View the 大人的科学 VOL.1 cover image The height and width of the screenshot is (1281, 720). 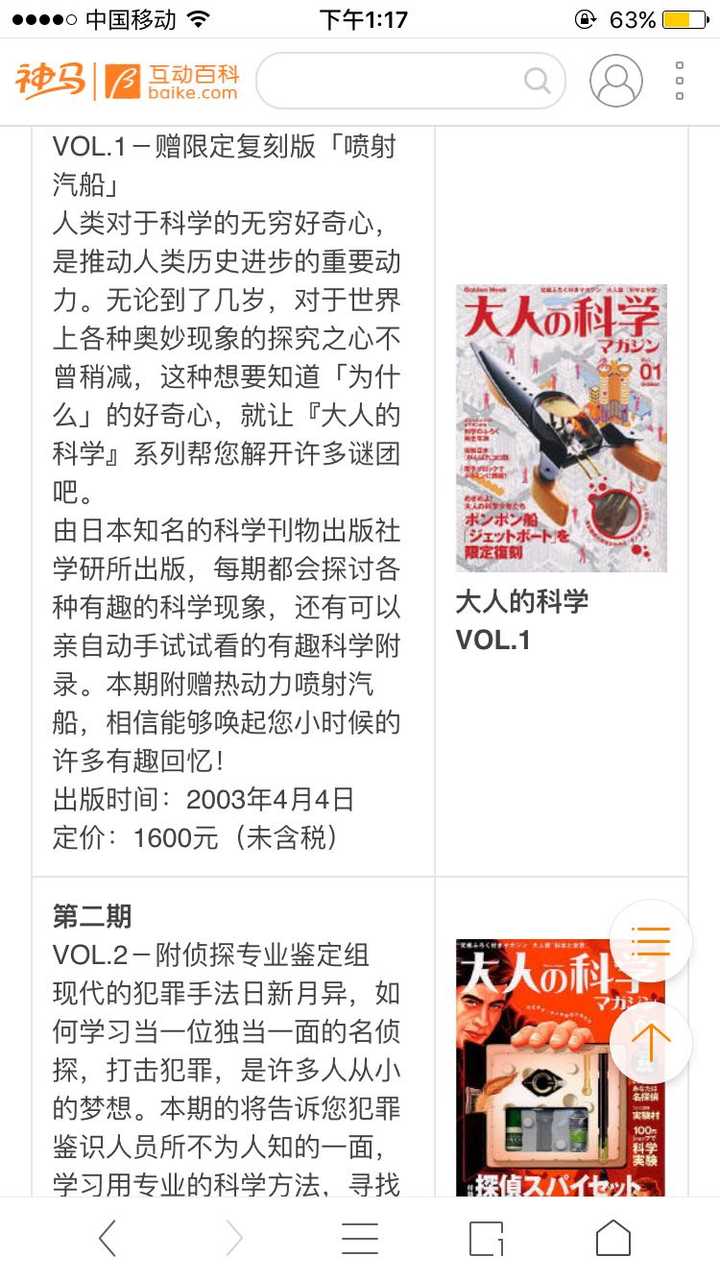561,427
